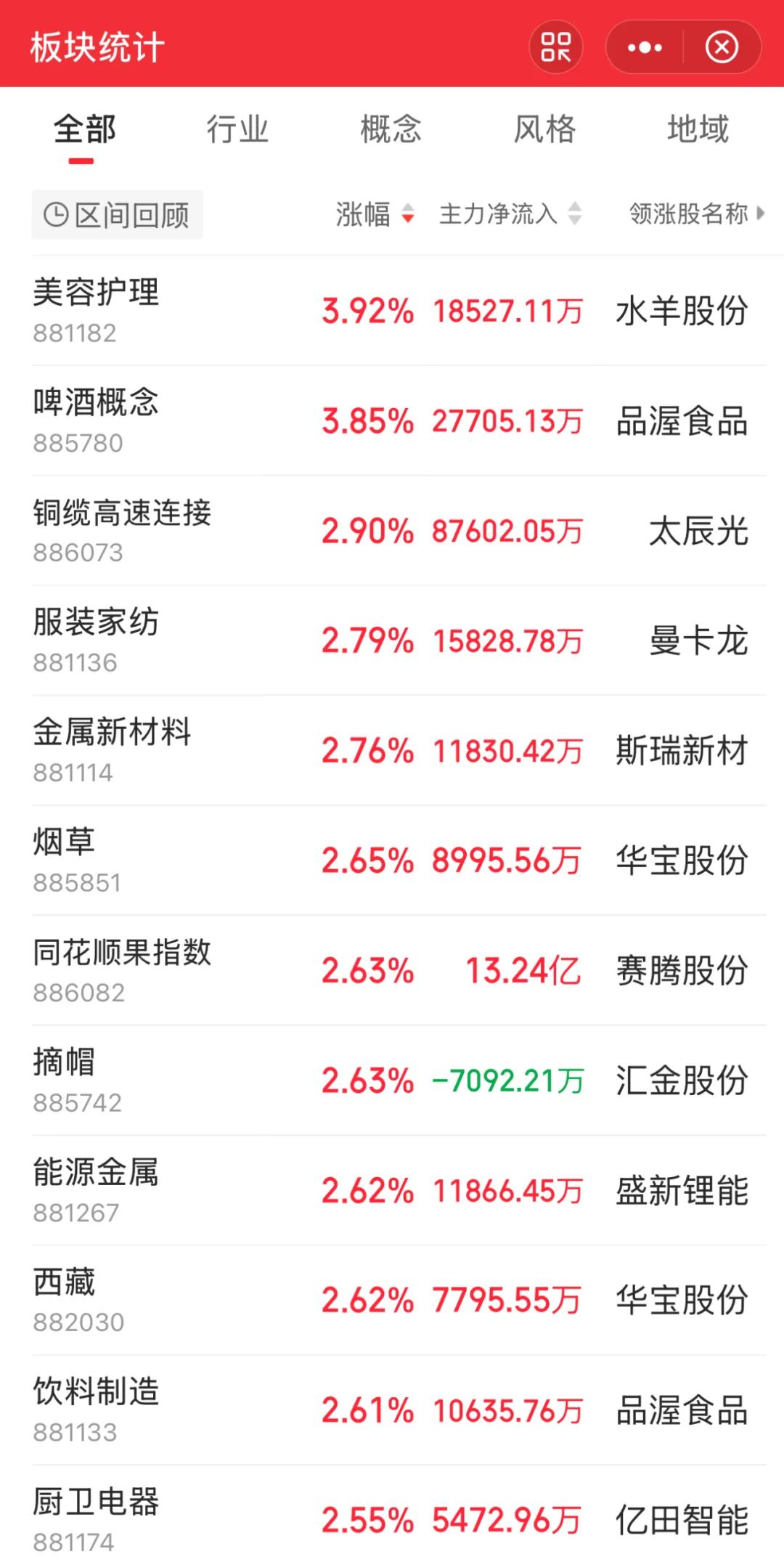
Task: Open the 美容护理 sector row
Action: (399, 311)
